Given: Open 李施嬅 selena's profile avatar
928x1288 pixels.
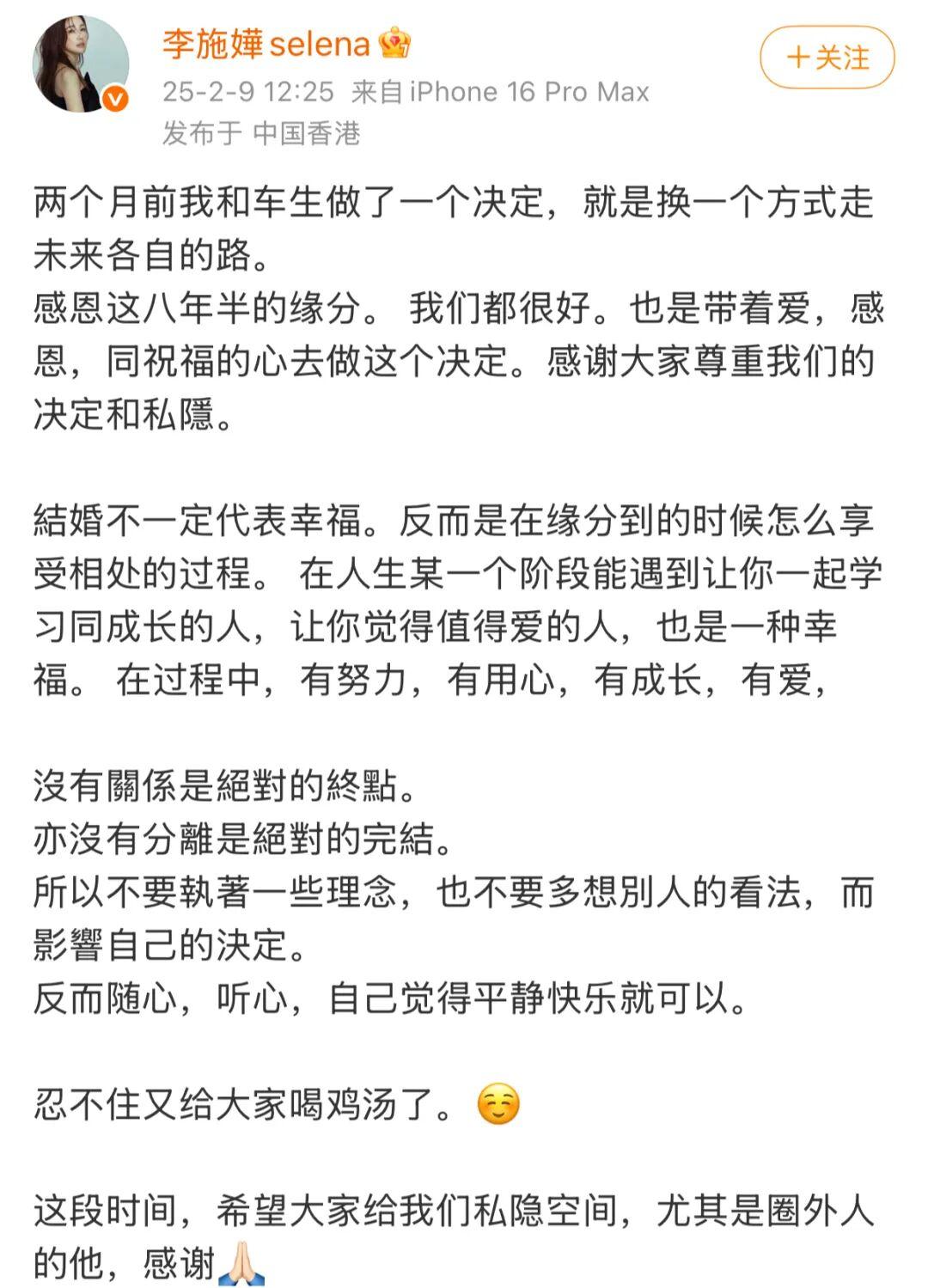Looking at the screenshot, I should [x=80, y=64].
